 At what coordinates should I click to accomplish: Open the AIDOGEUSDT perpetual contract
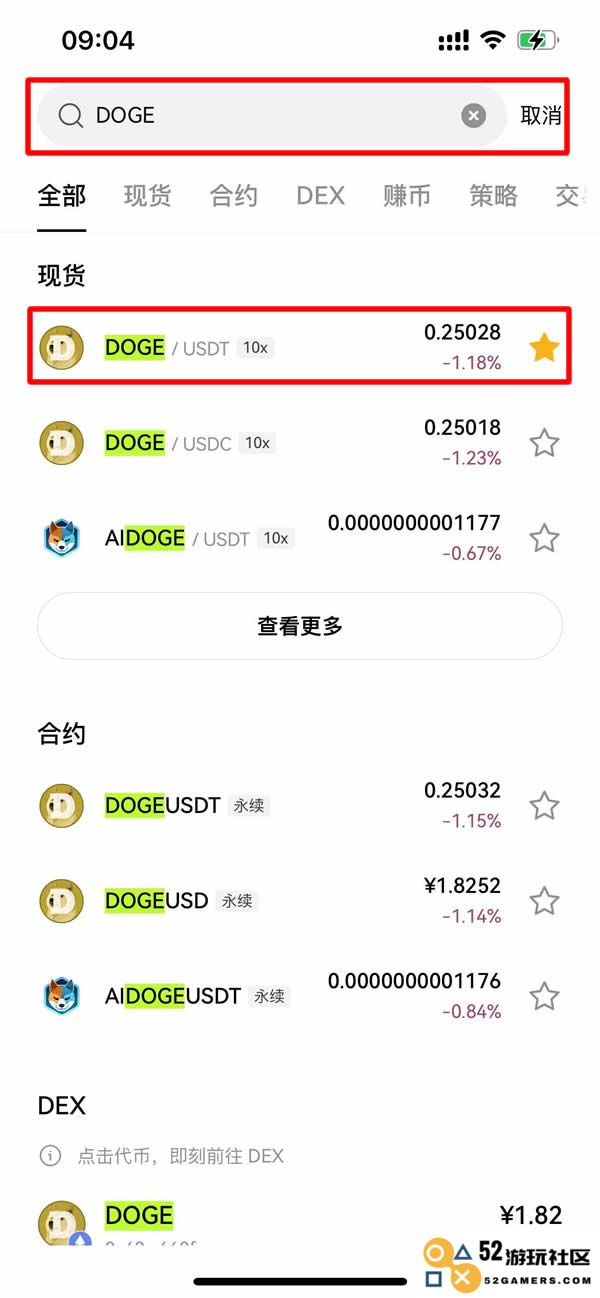(x=270, y=996)
